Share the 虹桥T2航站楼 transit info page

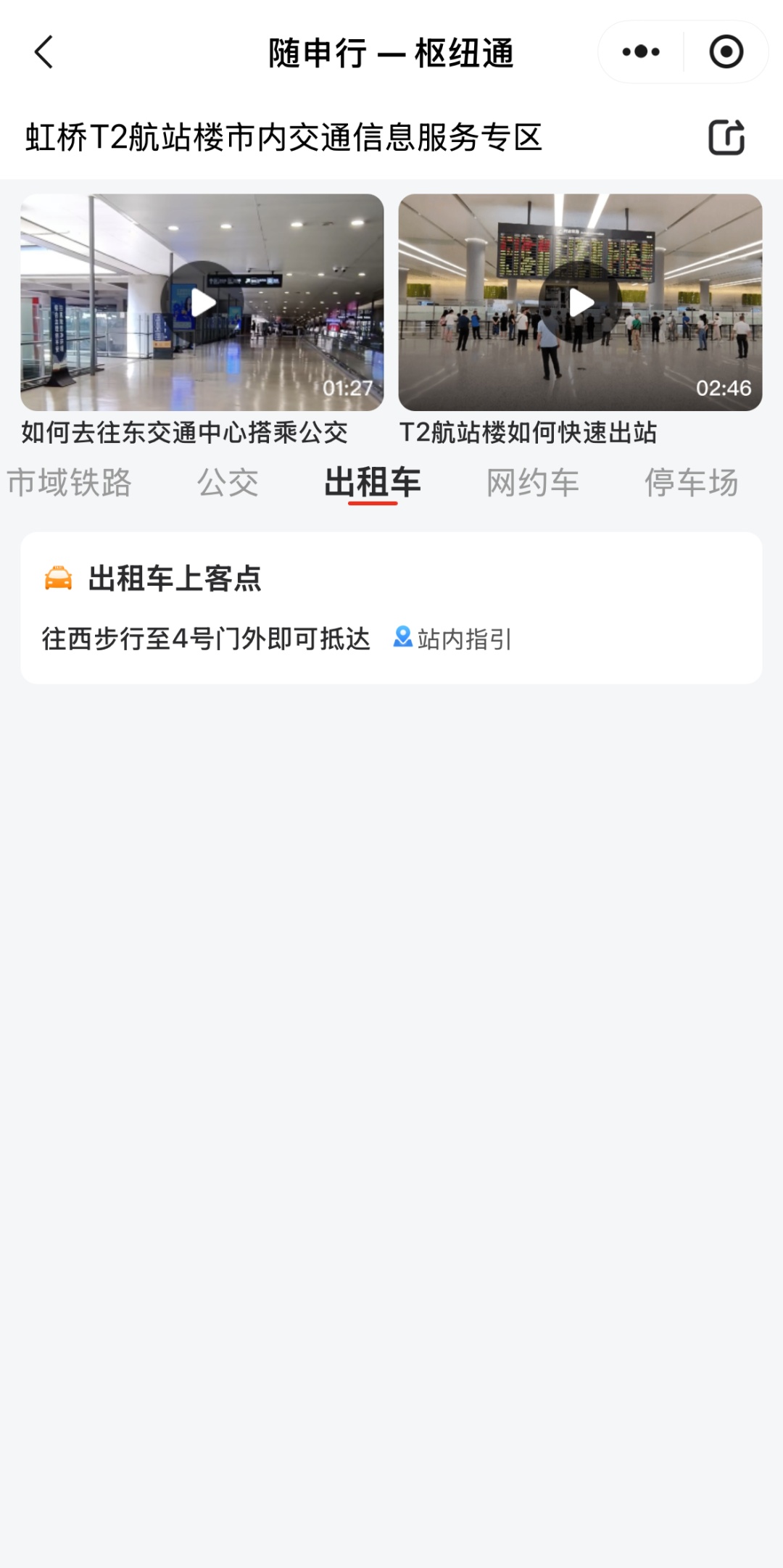coord(726,137)
